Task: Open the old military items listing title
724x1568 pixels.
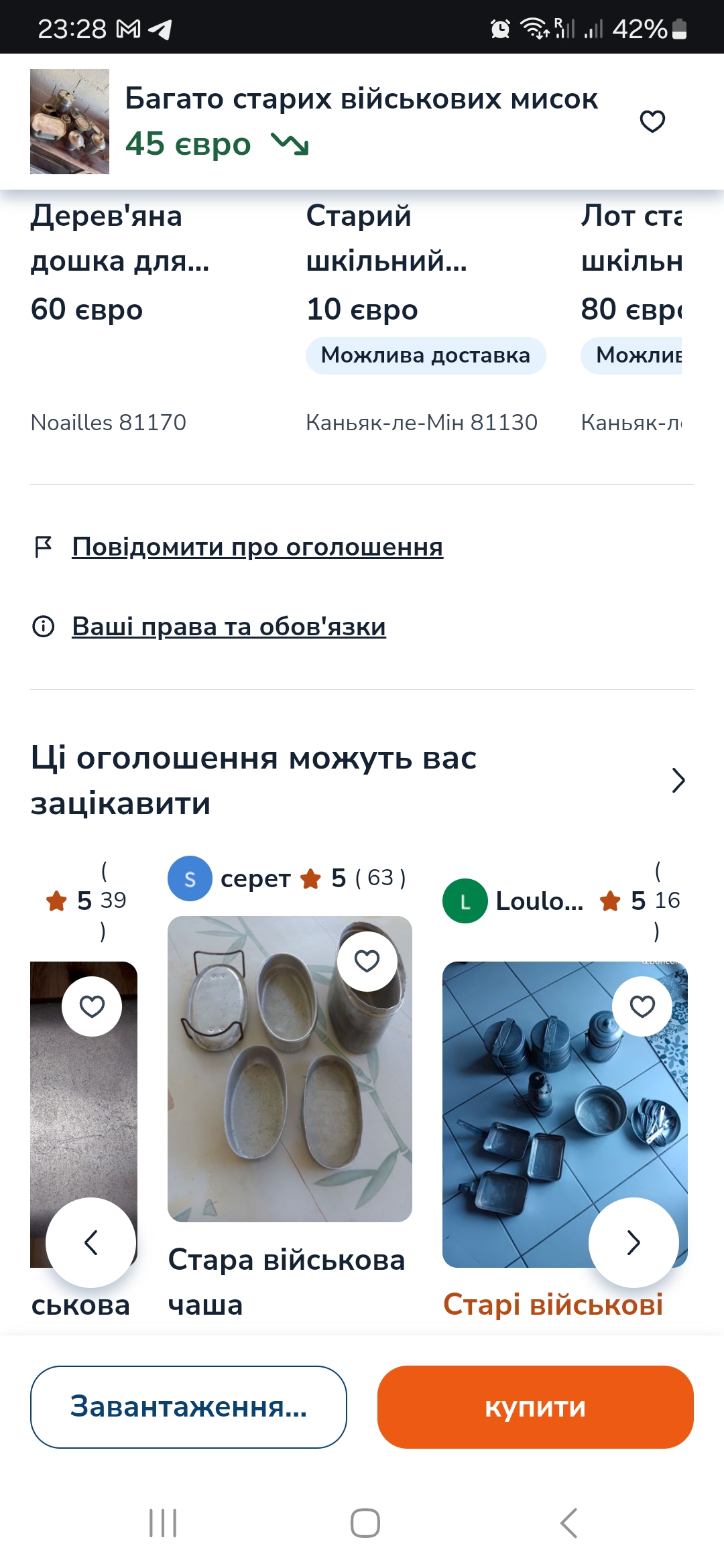Action: tap(553, 1304)
